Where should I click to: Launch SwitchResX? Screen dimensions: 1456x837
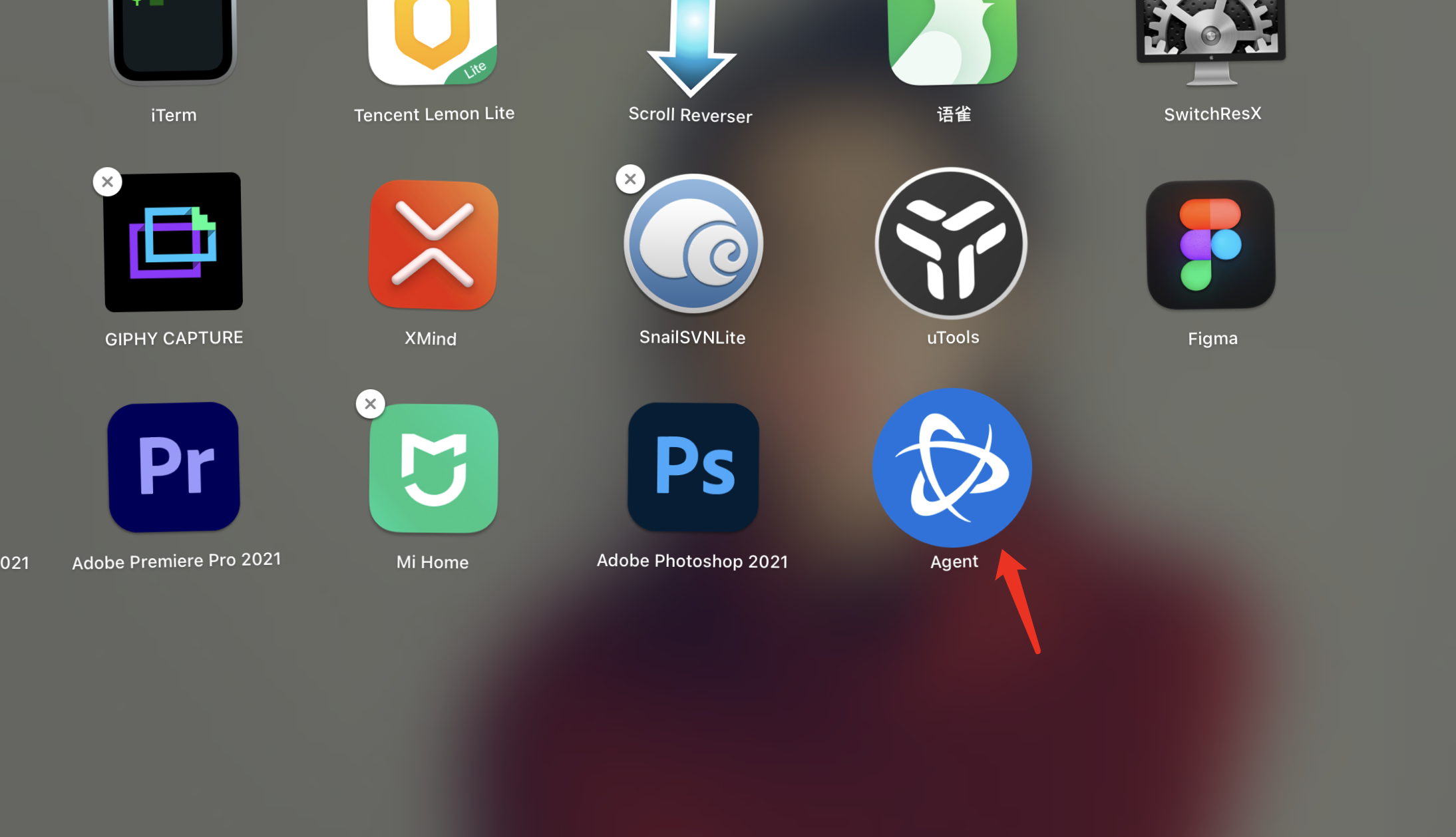point(1211,41)
